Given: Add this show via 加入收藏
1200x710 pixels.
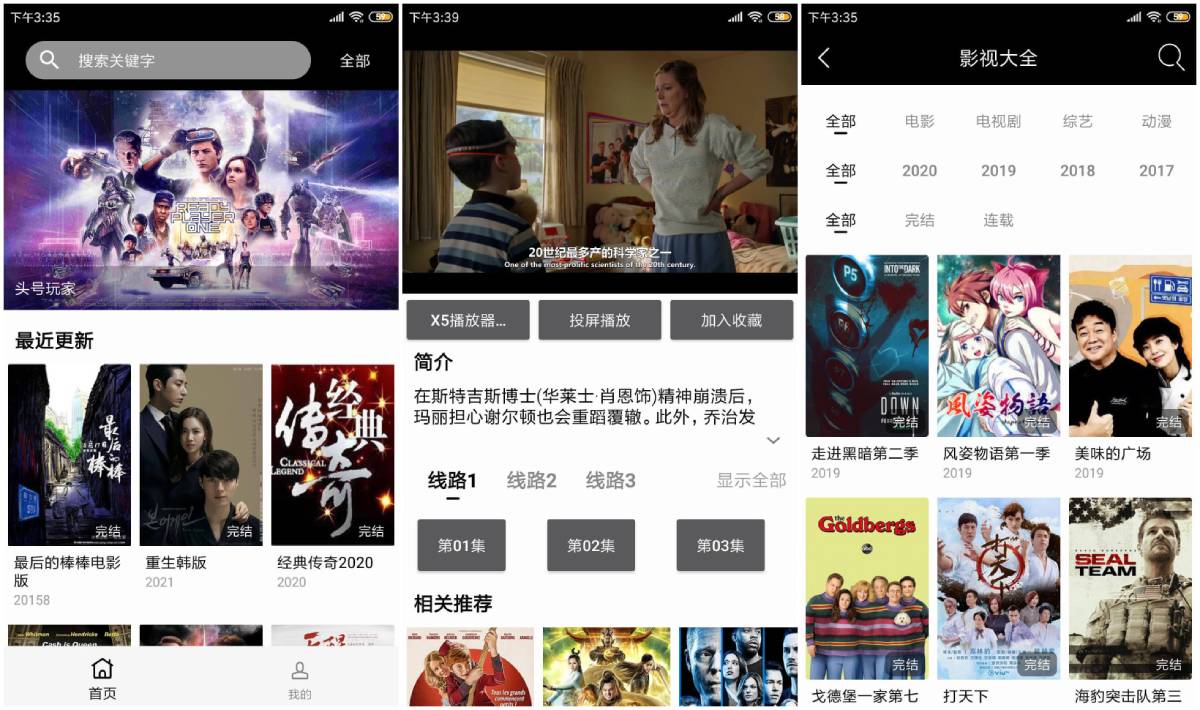Looking at the screenshot, I should pyautogui.click(x=731, y=320).
